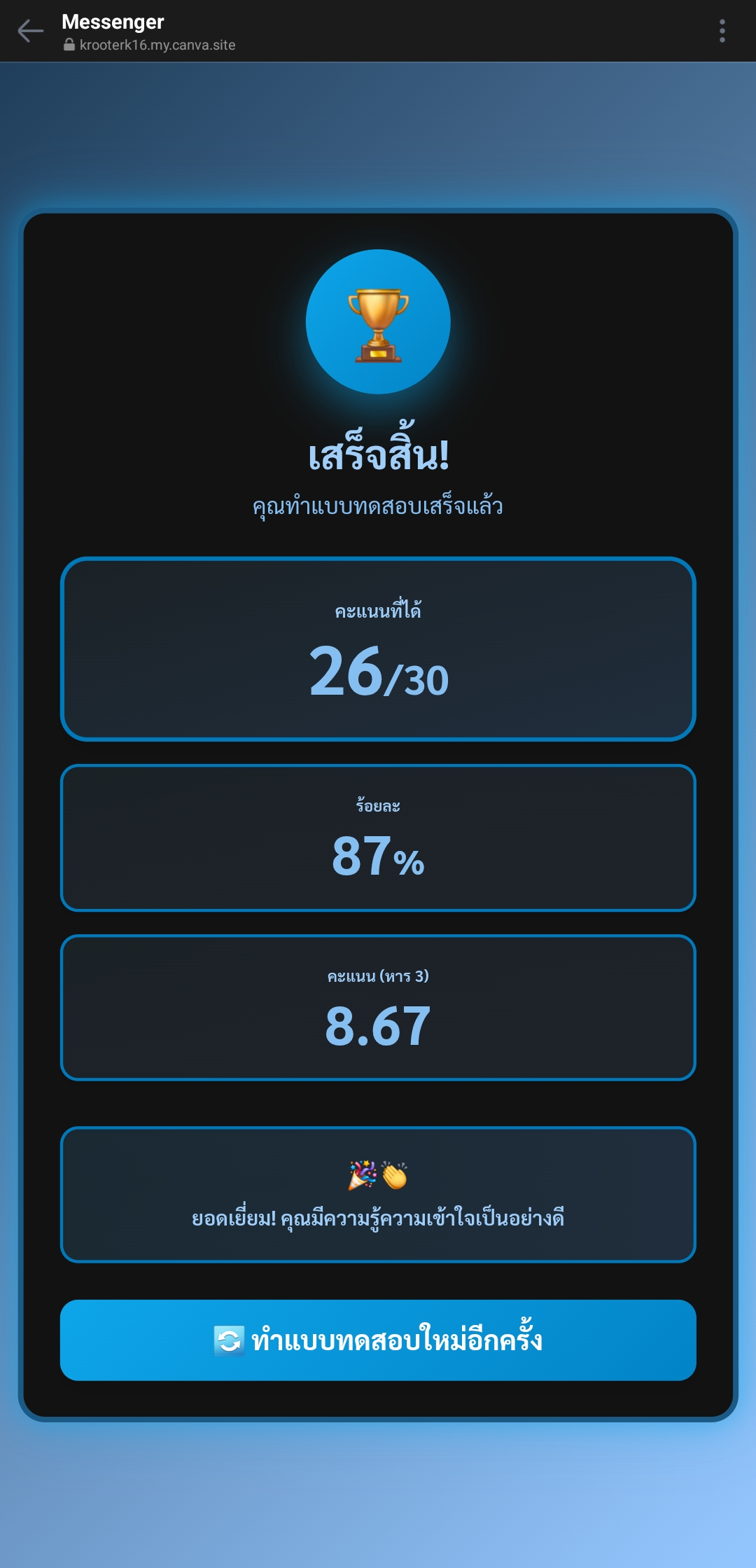This screenshot has height=1568, width=756.
Task: Tap ทำแบบทดสอบใหม่อีกครั้ง to retake the quiz
Action: pos(378,1340)
